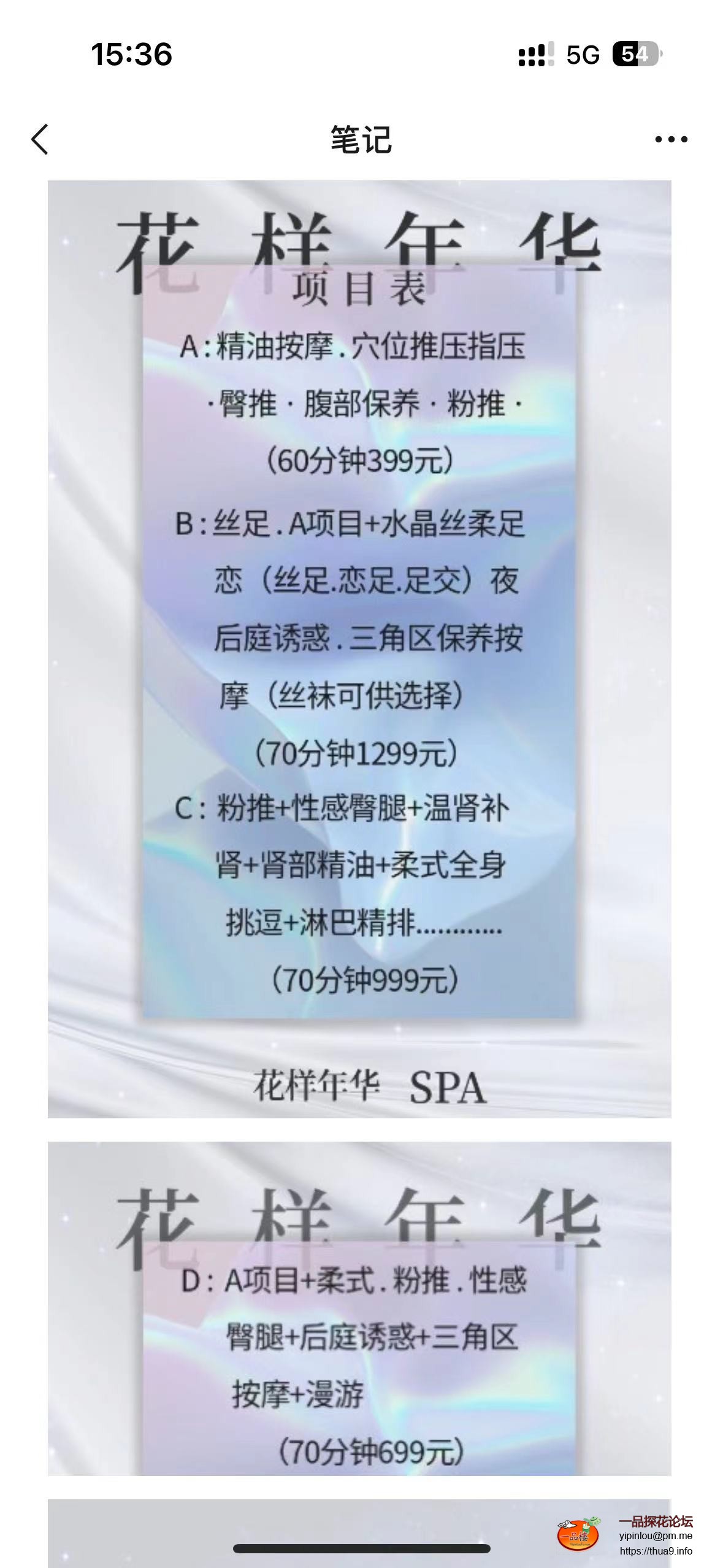Viewport: 723px width, 1568px height.
Task: Go back from the 笔记 page
Action: [x=40, y=139]
